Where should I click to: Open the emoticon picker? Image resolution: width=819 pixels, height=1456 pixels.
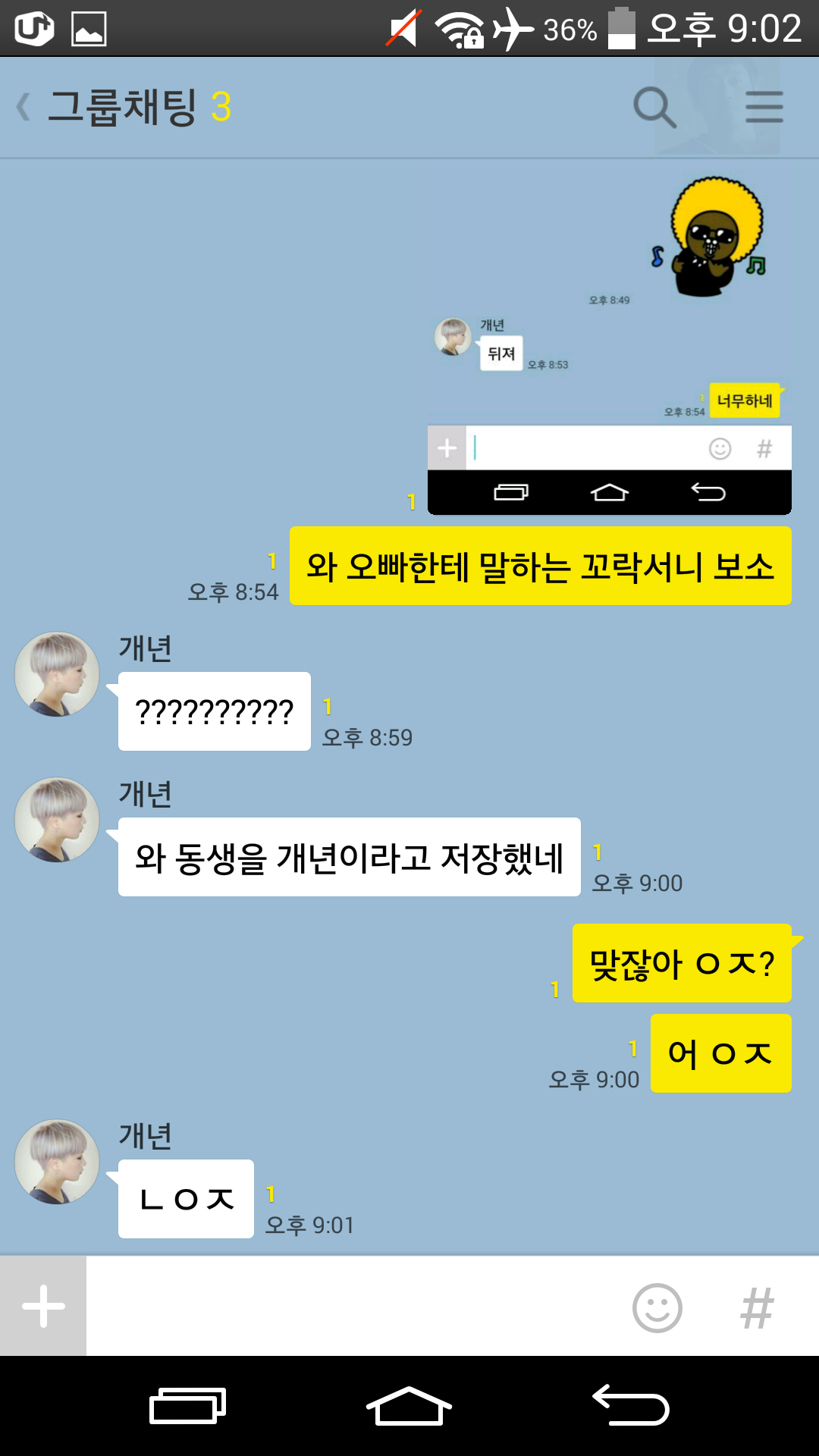tap(657, 1307)
